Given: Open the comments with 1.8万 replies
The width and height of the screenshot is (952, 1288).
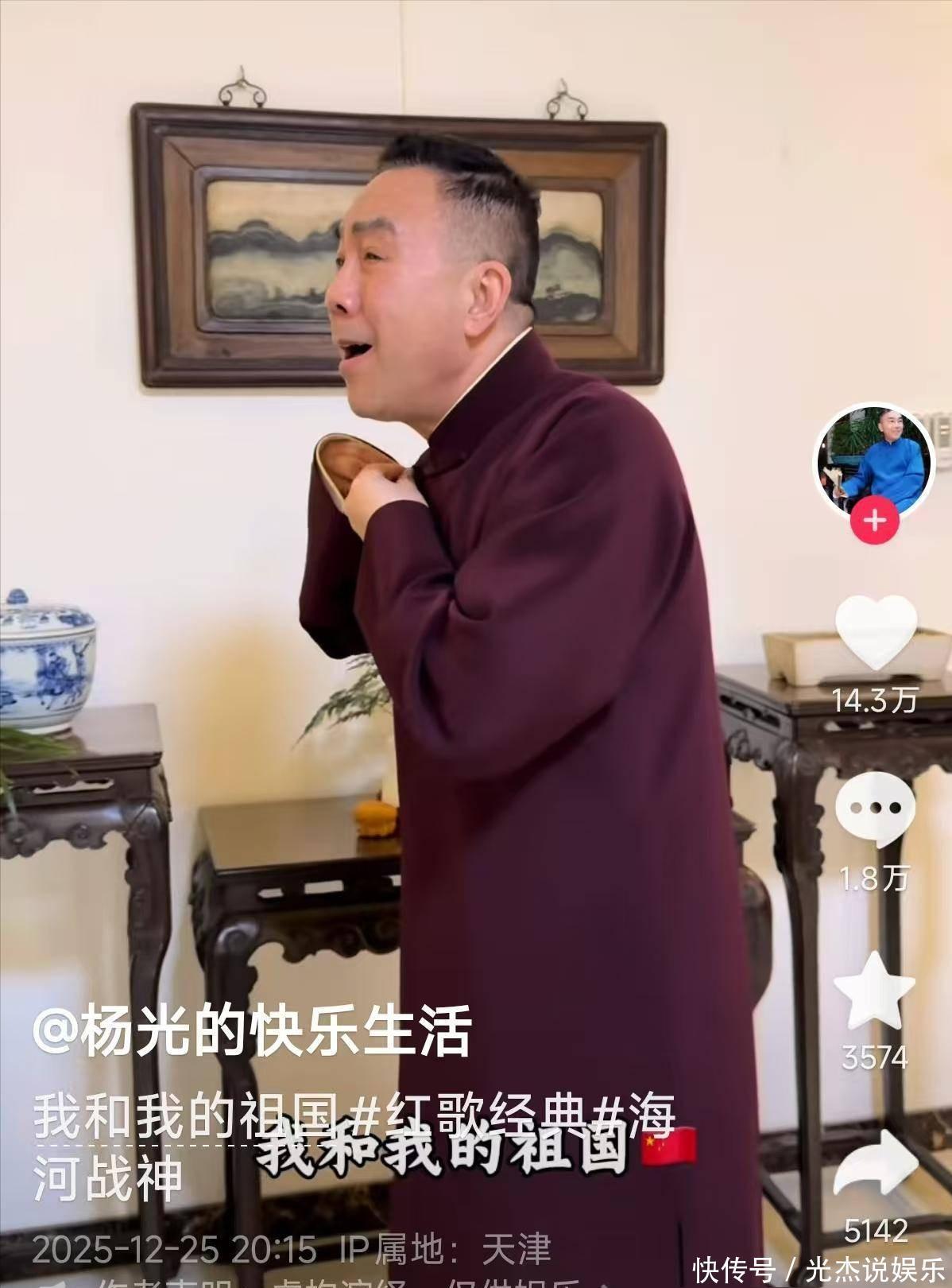Looking at the screenshot, I should 874,811.
